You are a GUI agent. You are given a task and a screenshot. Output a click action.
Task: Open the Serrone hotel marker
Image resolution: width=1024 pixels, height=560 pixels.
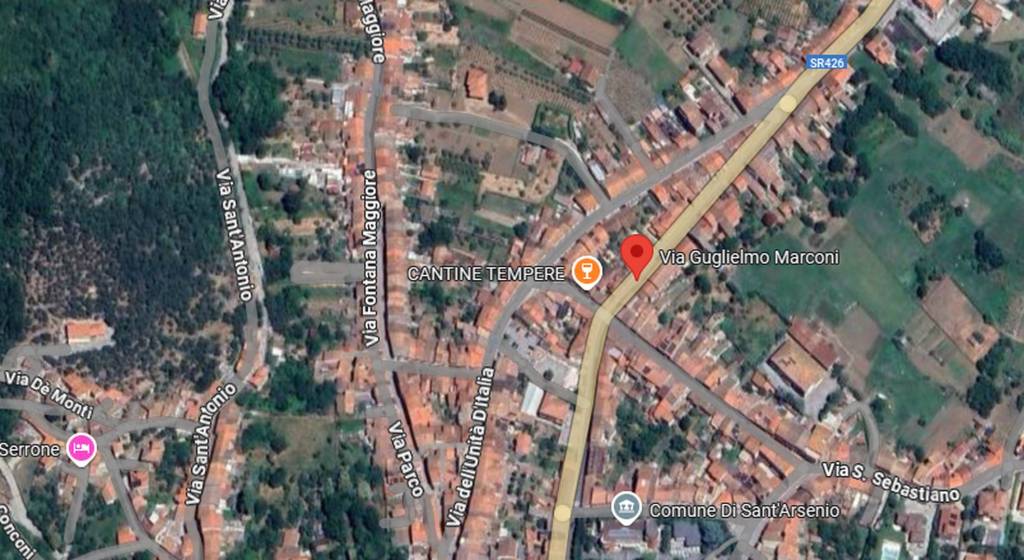tap(81, 449)
